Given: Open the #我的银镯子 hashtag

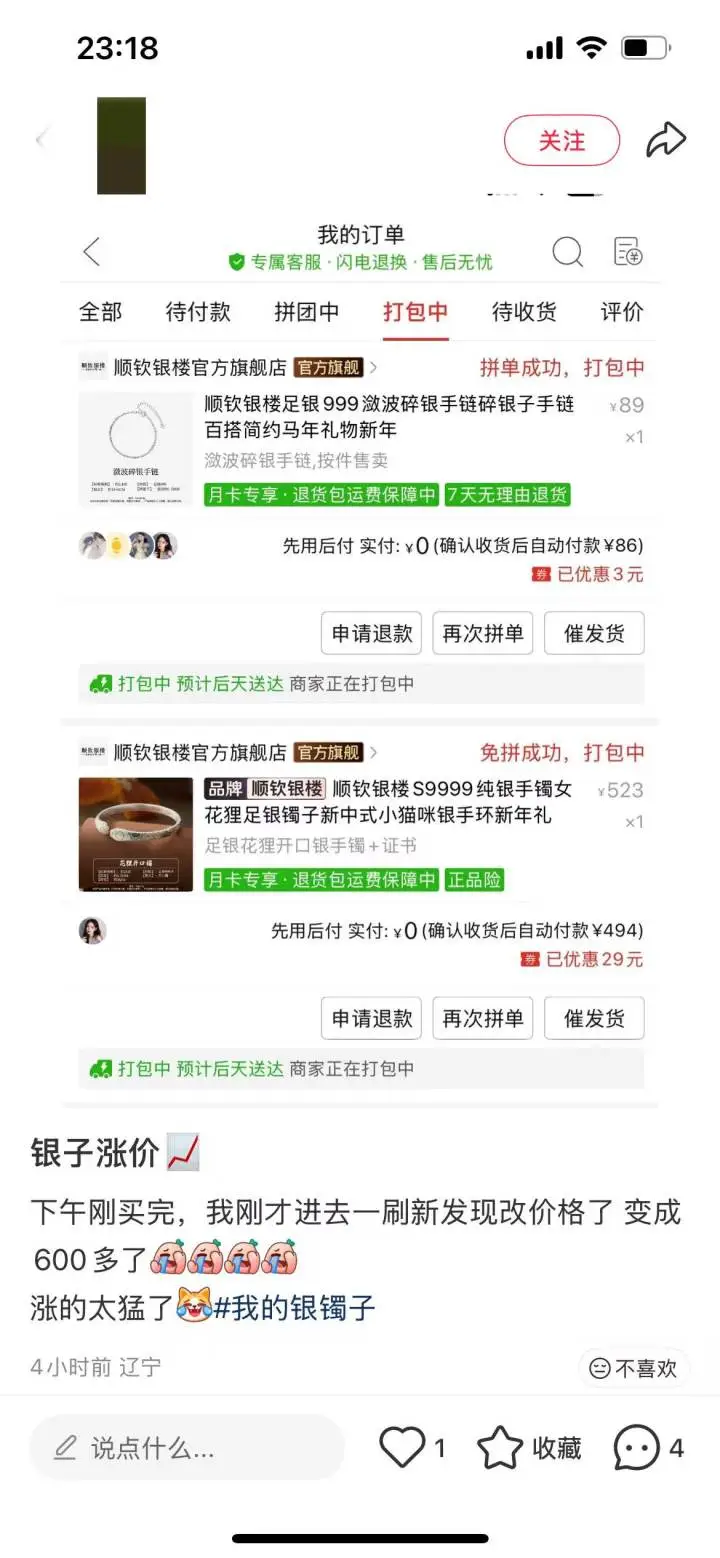Looking at the screenshot, I should (294, 1307).
